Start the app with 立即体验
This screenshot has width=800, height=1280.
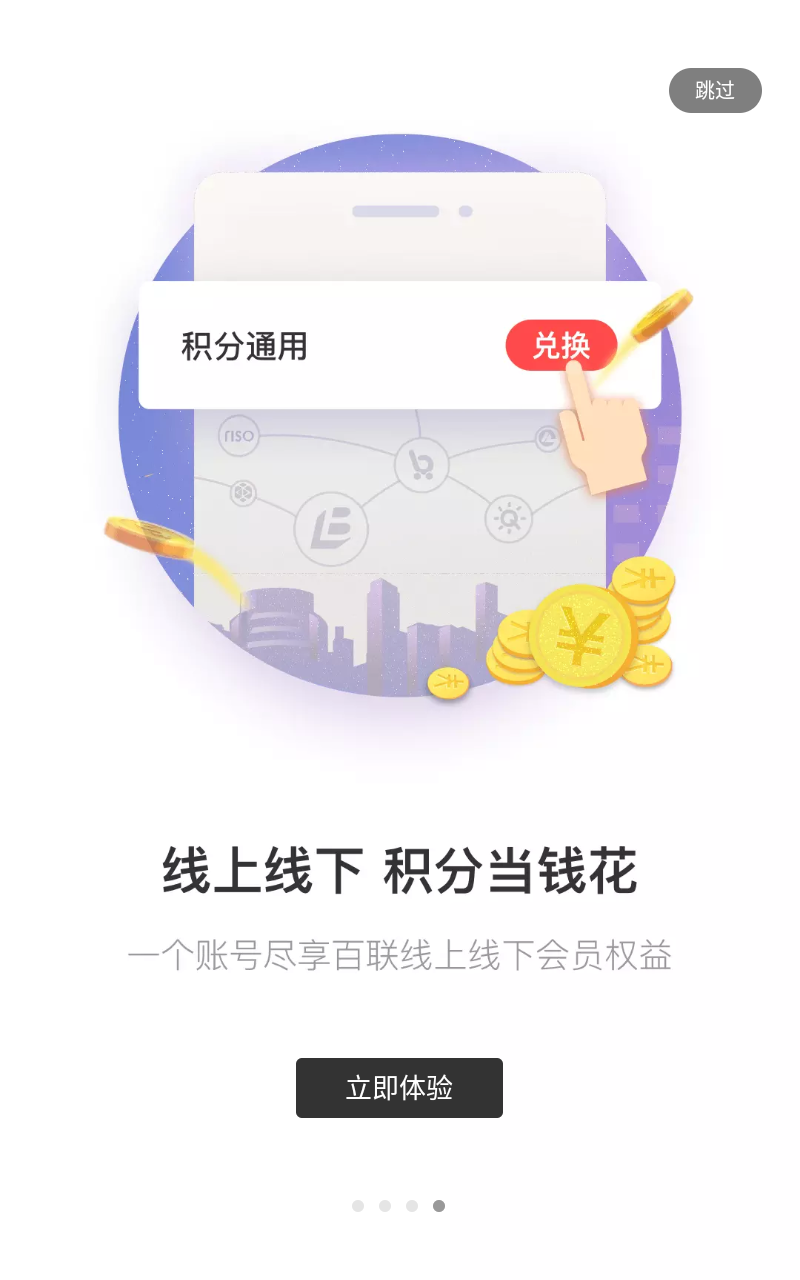click(399, 1088)
